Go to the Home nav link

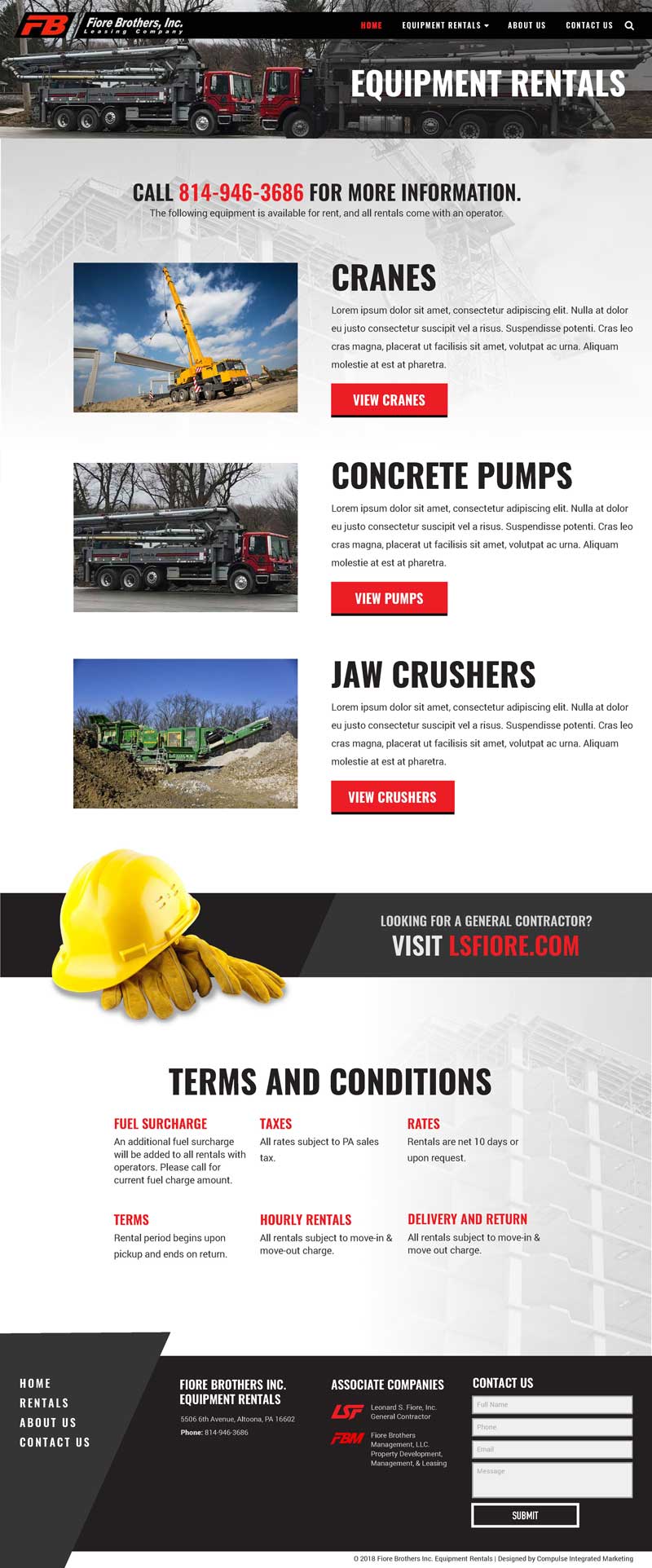pos(372,25)
